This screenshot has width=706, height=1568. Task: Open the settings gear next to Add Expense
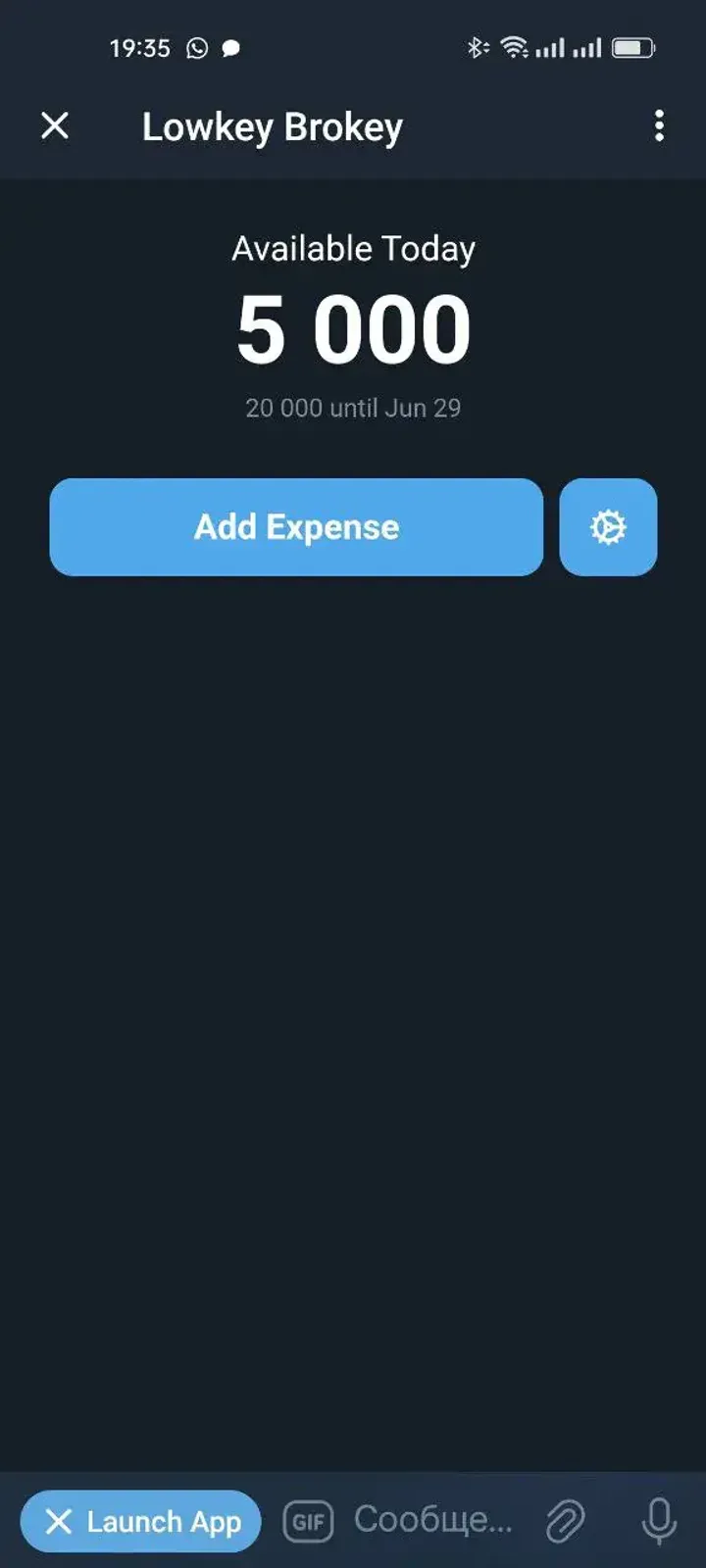pos(608,526)
